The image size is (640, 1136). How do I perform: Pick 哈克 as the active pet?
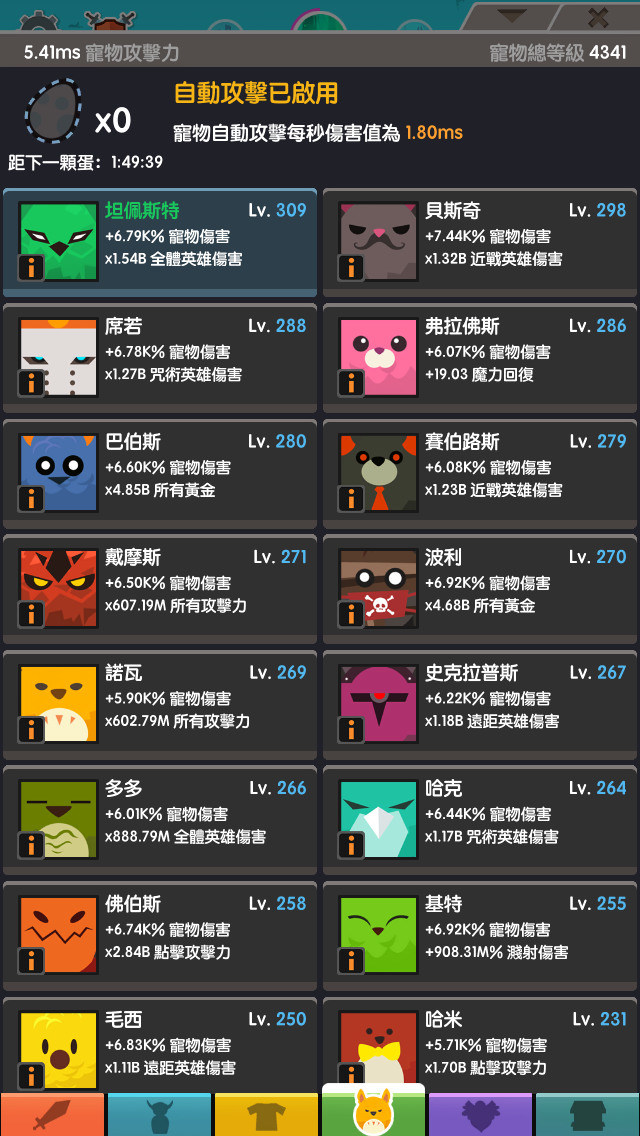coord(480,820)
